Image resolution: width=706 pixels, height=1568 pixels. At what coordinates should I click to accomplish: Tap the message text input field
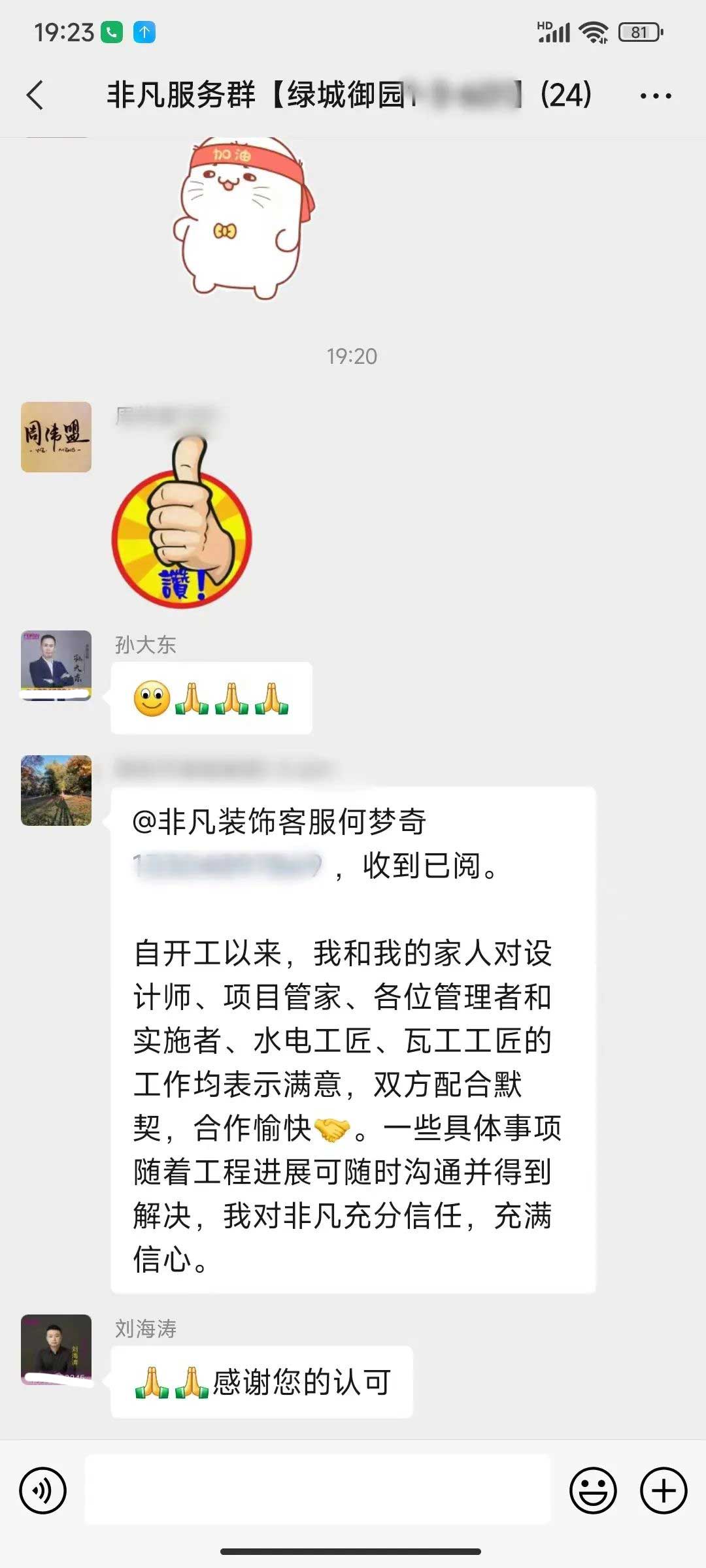(318, 1491)
